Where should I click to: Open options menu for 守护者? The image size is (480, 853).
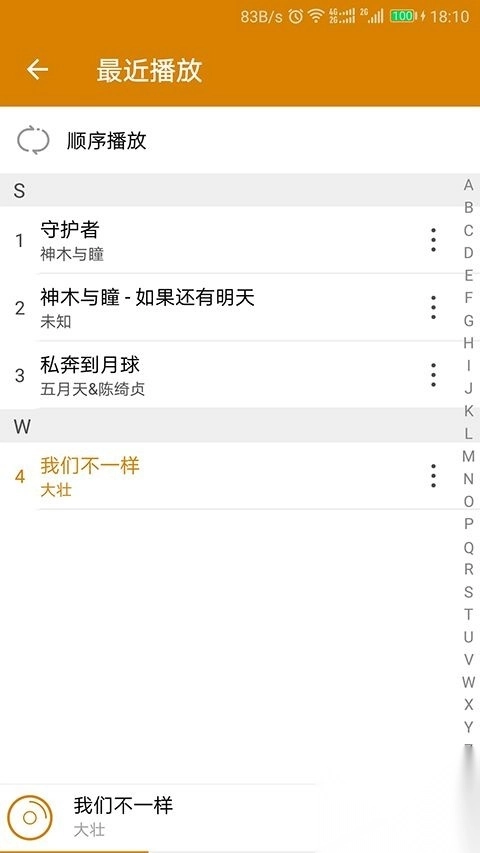click(433, 240)
